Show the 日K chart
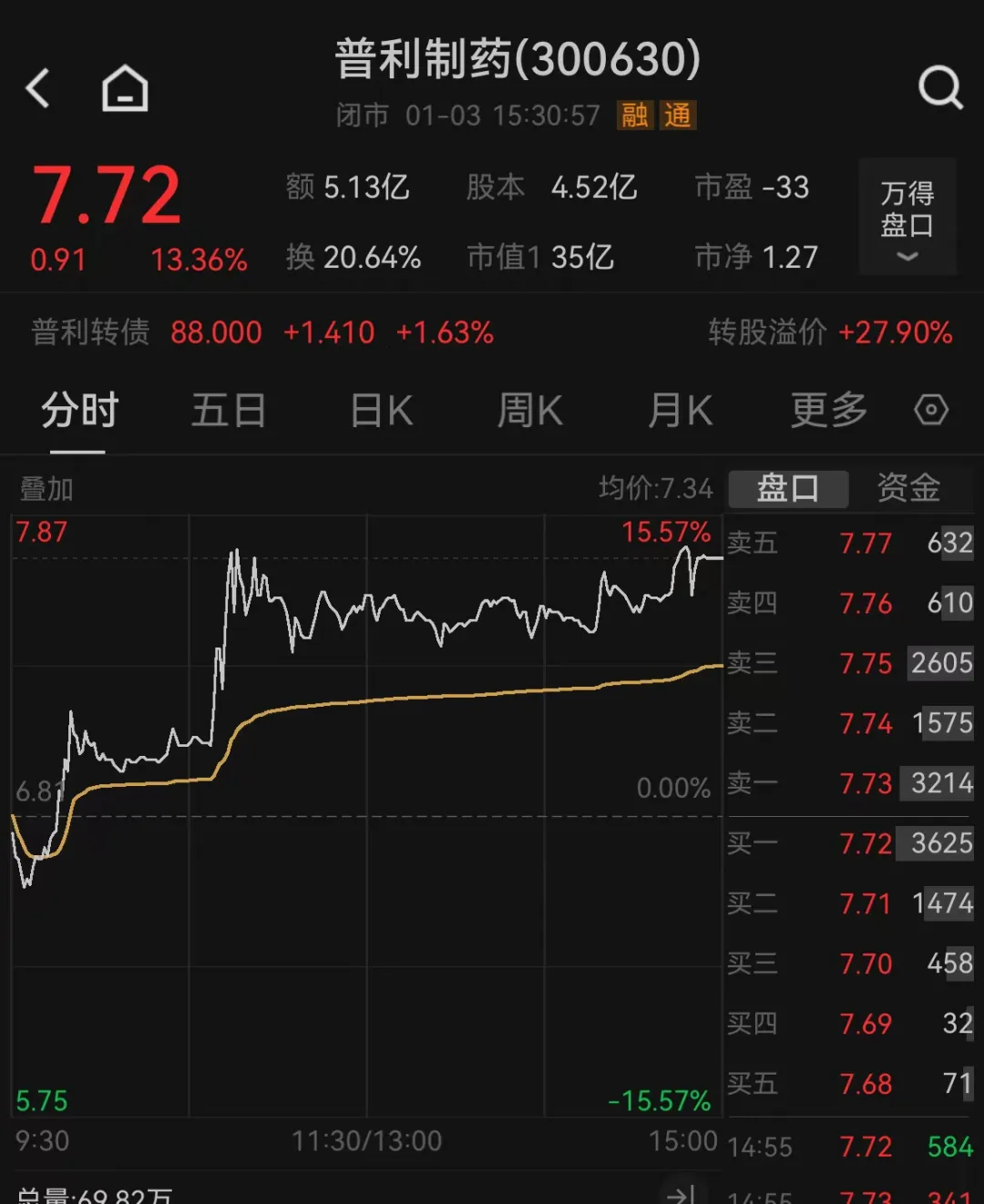 [382, 411]
